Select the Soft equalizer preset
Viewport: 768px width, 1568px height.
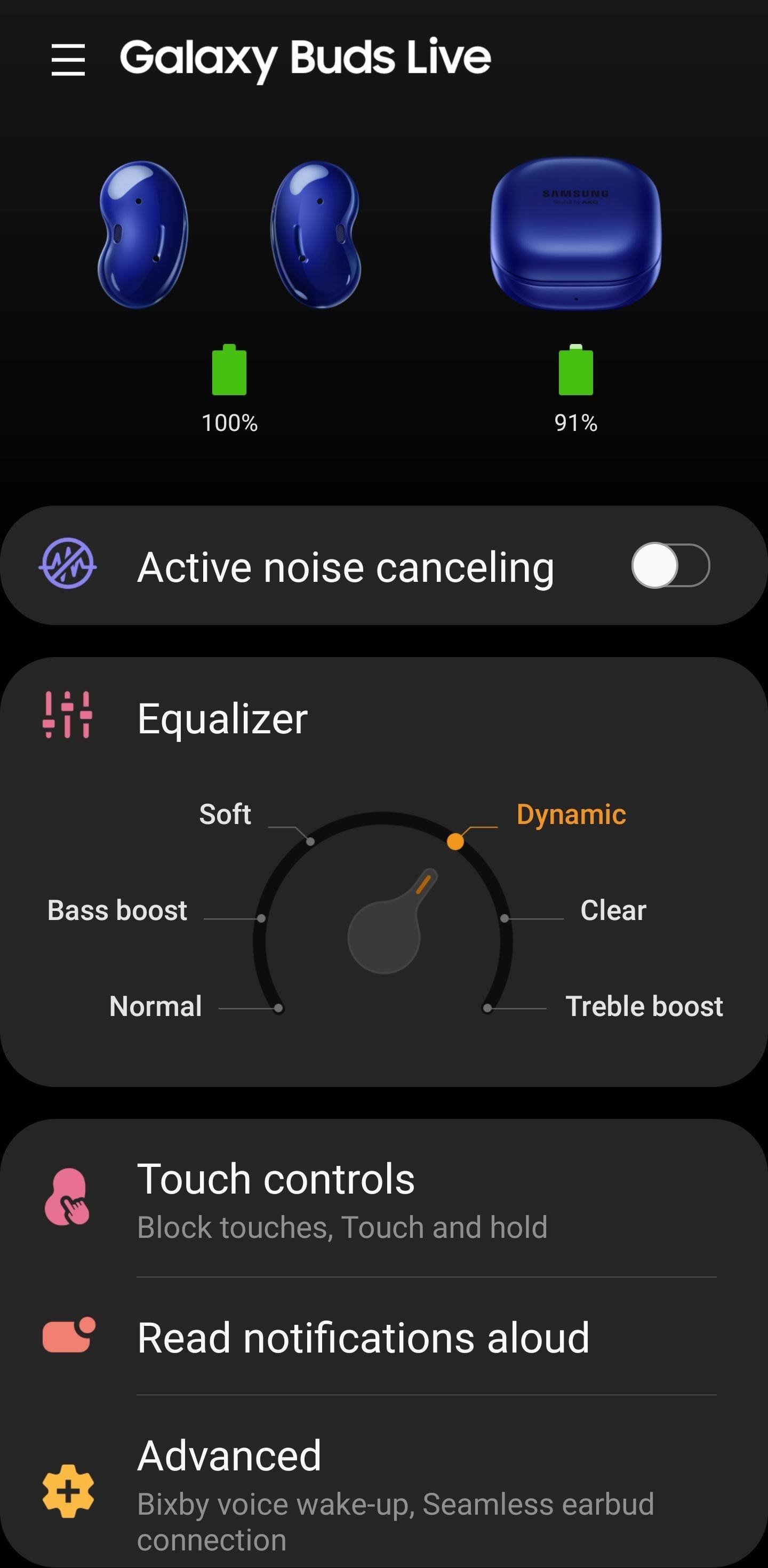pos(226,814)
